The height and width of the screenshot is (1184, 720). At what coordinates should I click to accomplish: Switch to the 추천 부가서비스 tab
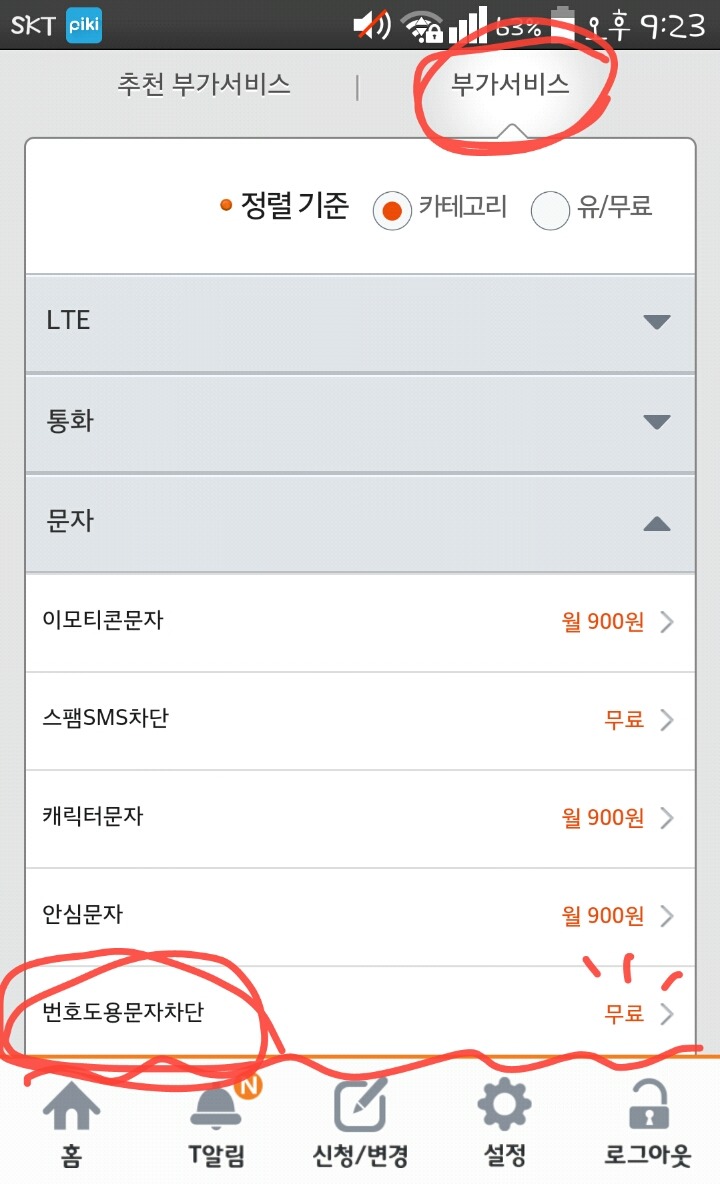point(204,84)
